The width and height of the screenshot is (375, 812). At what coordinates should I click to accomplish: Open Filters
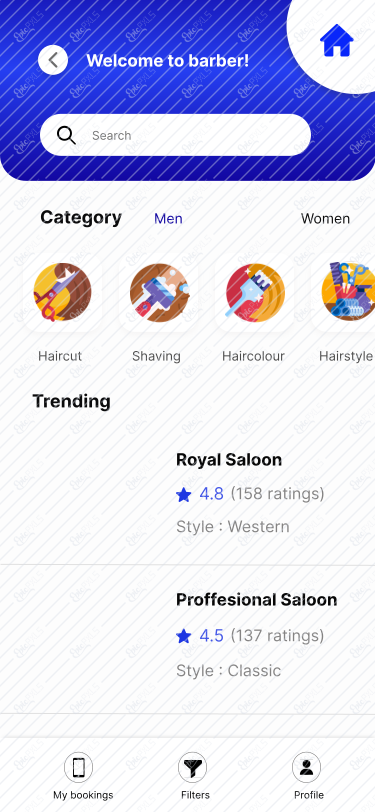click(195, 776)
